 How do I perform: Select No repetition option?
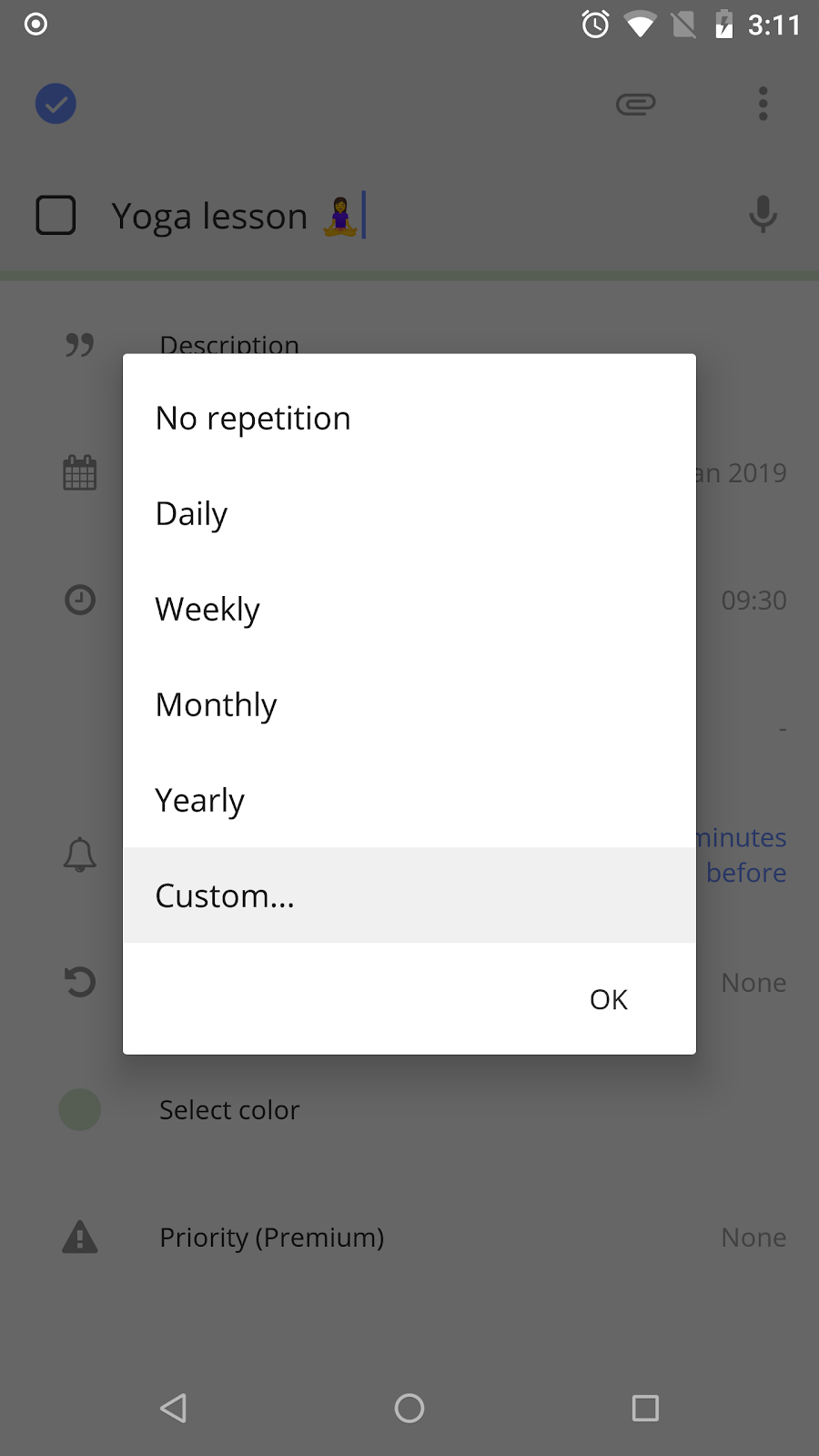click(409, 418)
